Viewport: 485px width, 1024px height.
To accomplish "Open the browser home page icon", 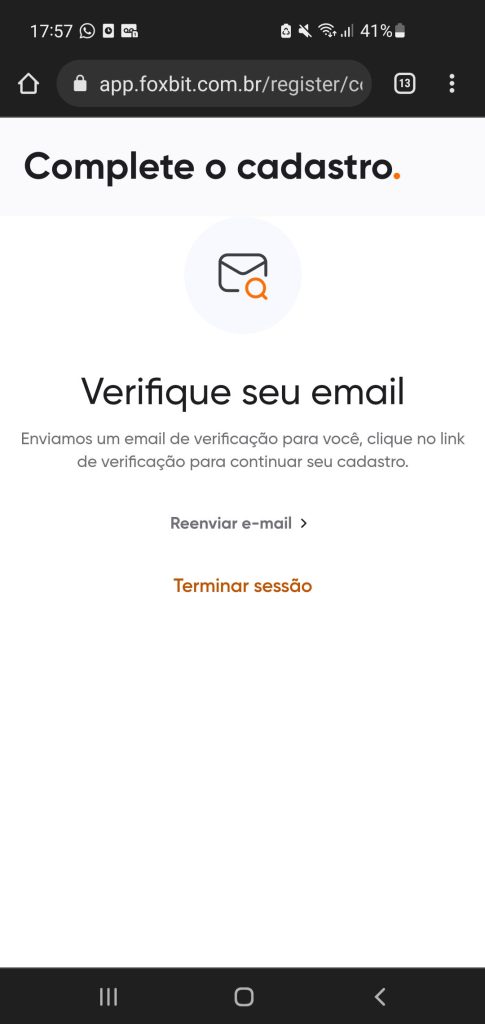I will tap(28, 84).
